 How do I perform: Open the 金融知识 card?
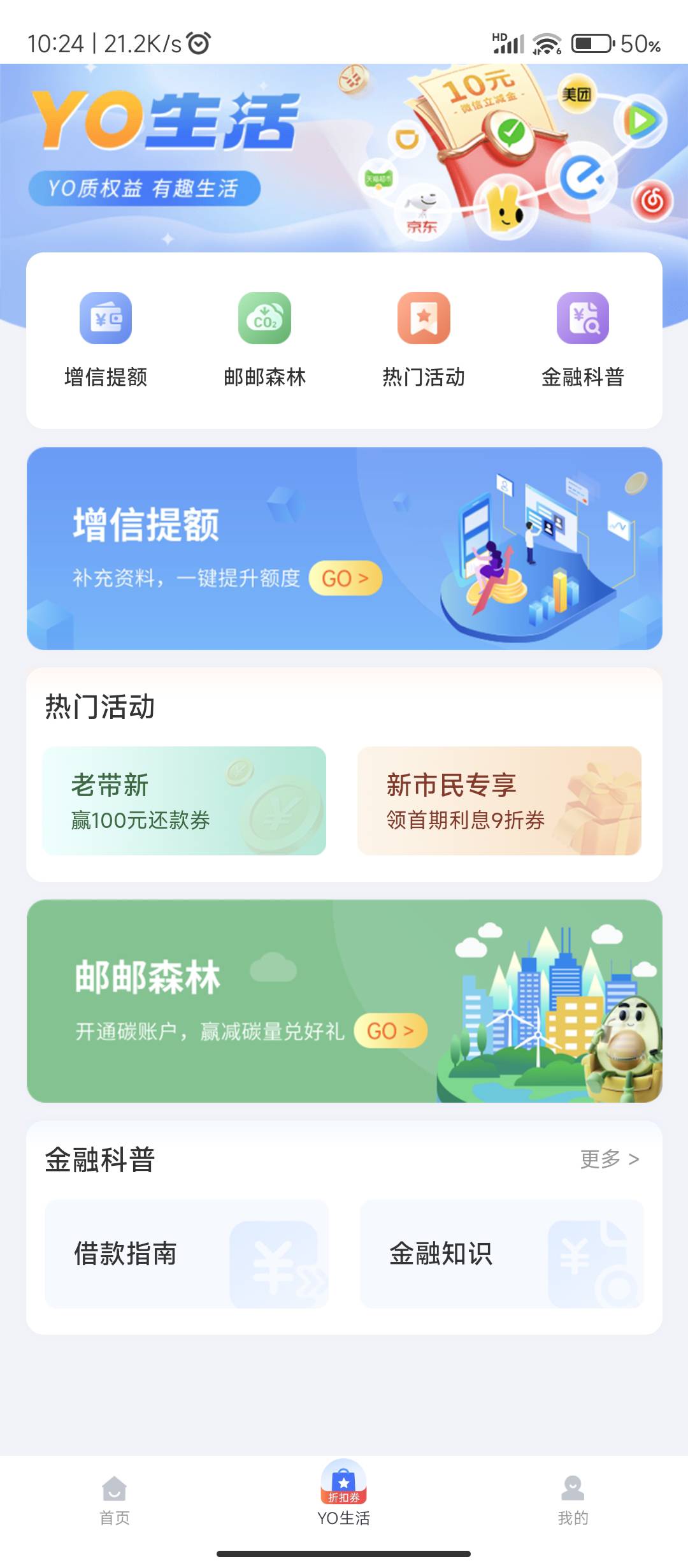pyautogui.click(x=502, y=1254)
